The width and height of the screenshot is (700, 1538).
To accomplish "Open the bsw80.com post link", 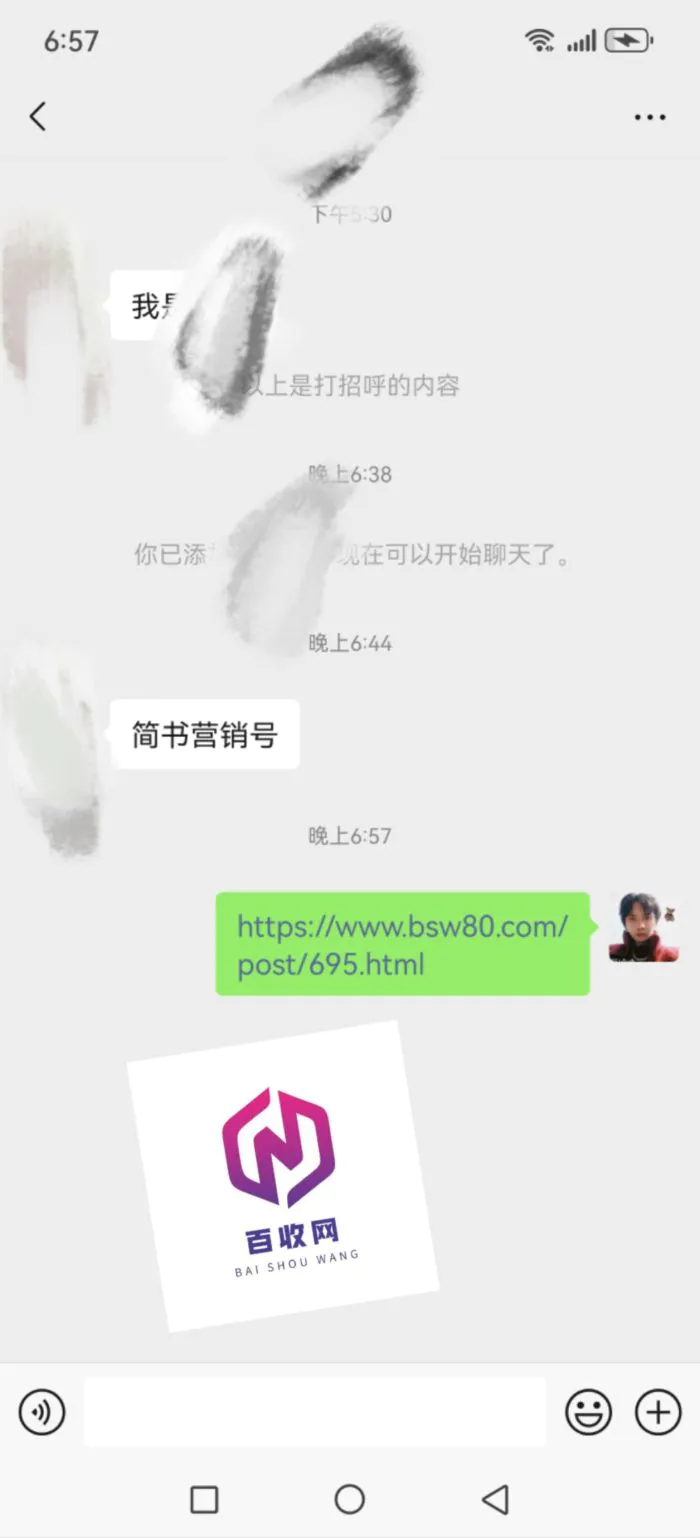I will click(x=402, y=944).
